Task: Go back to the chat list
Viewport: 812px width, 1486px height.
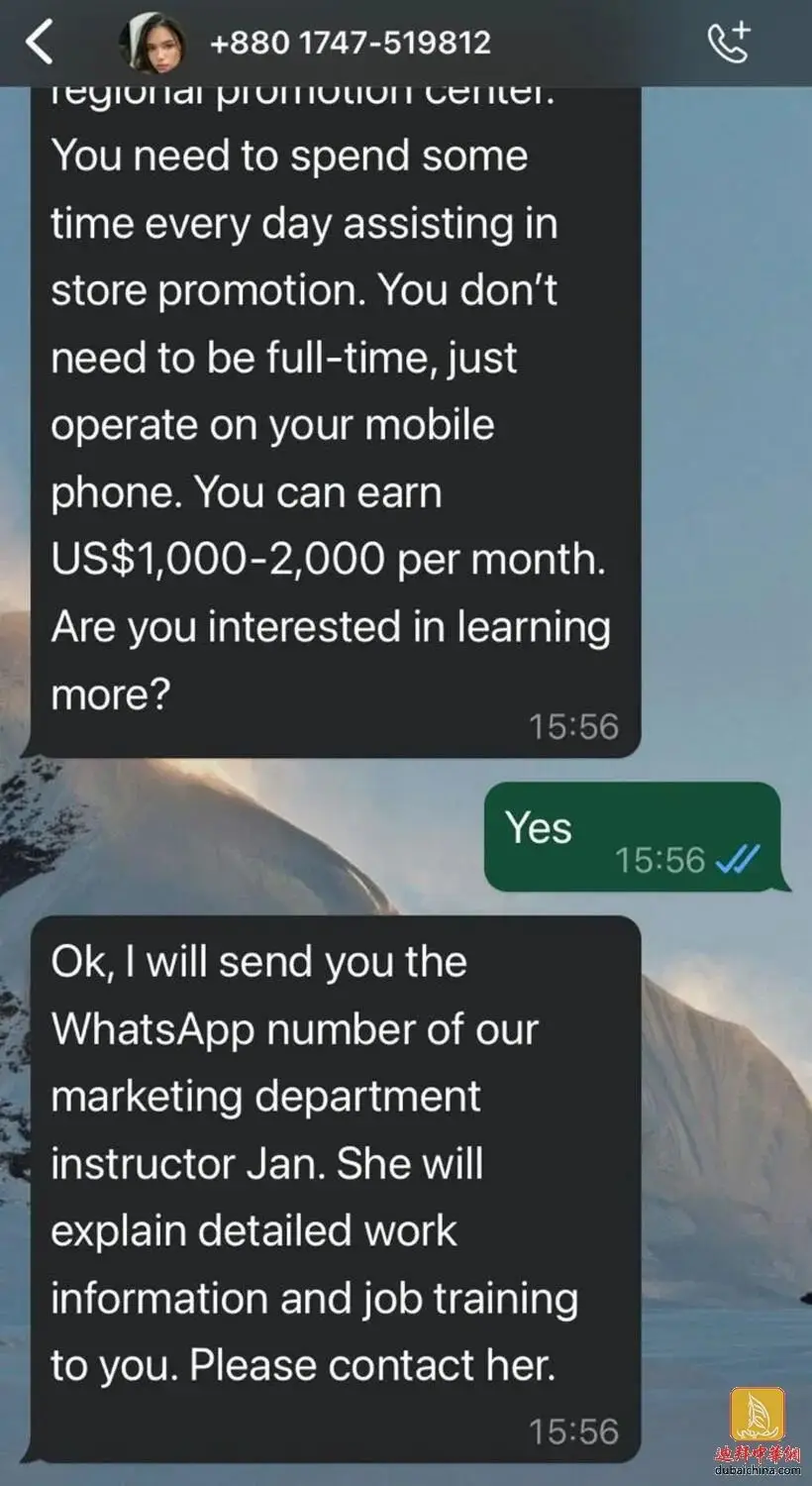Action: coord(39,43)
